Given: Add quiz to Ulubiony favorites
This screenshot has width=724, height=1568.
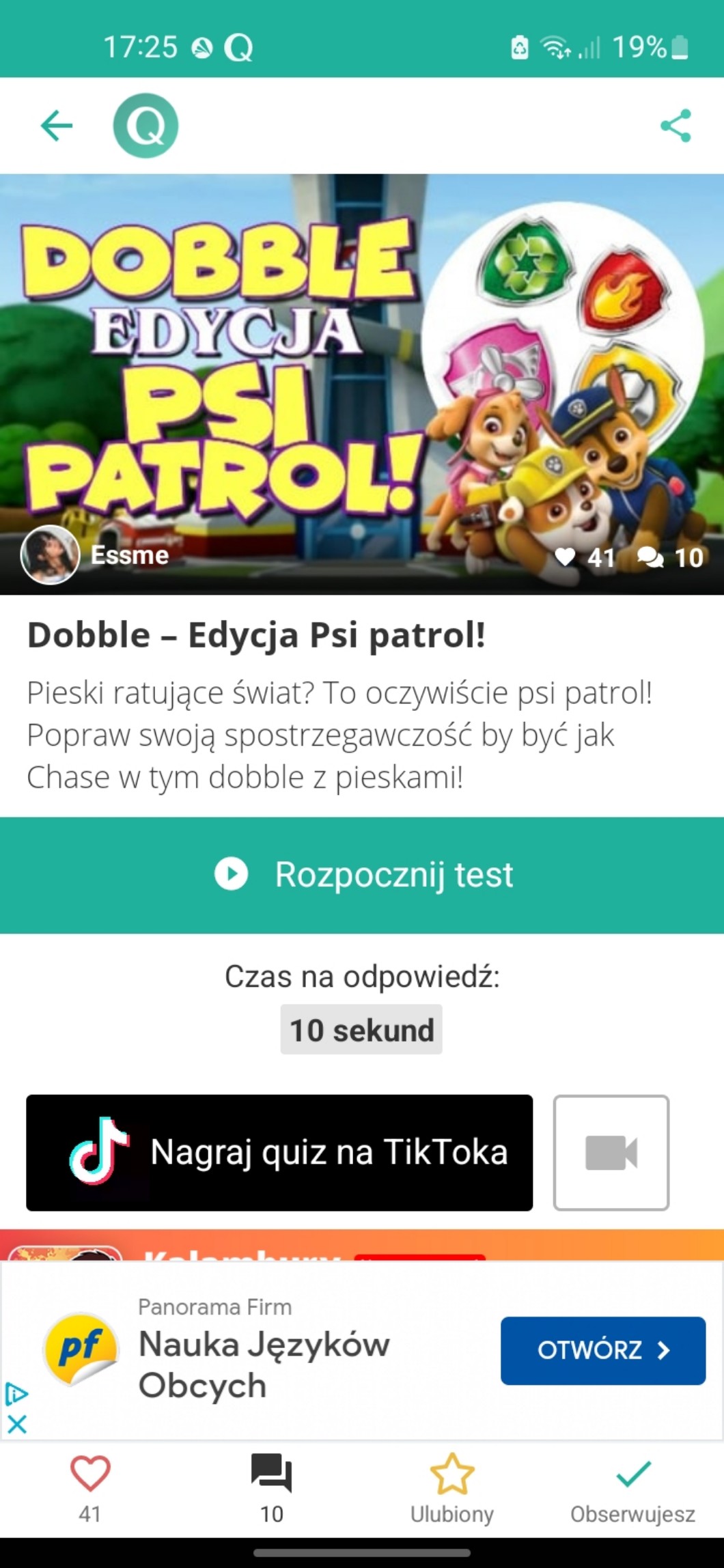Looking at the screenshot, I should tap(451, 1482).
